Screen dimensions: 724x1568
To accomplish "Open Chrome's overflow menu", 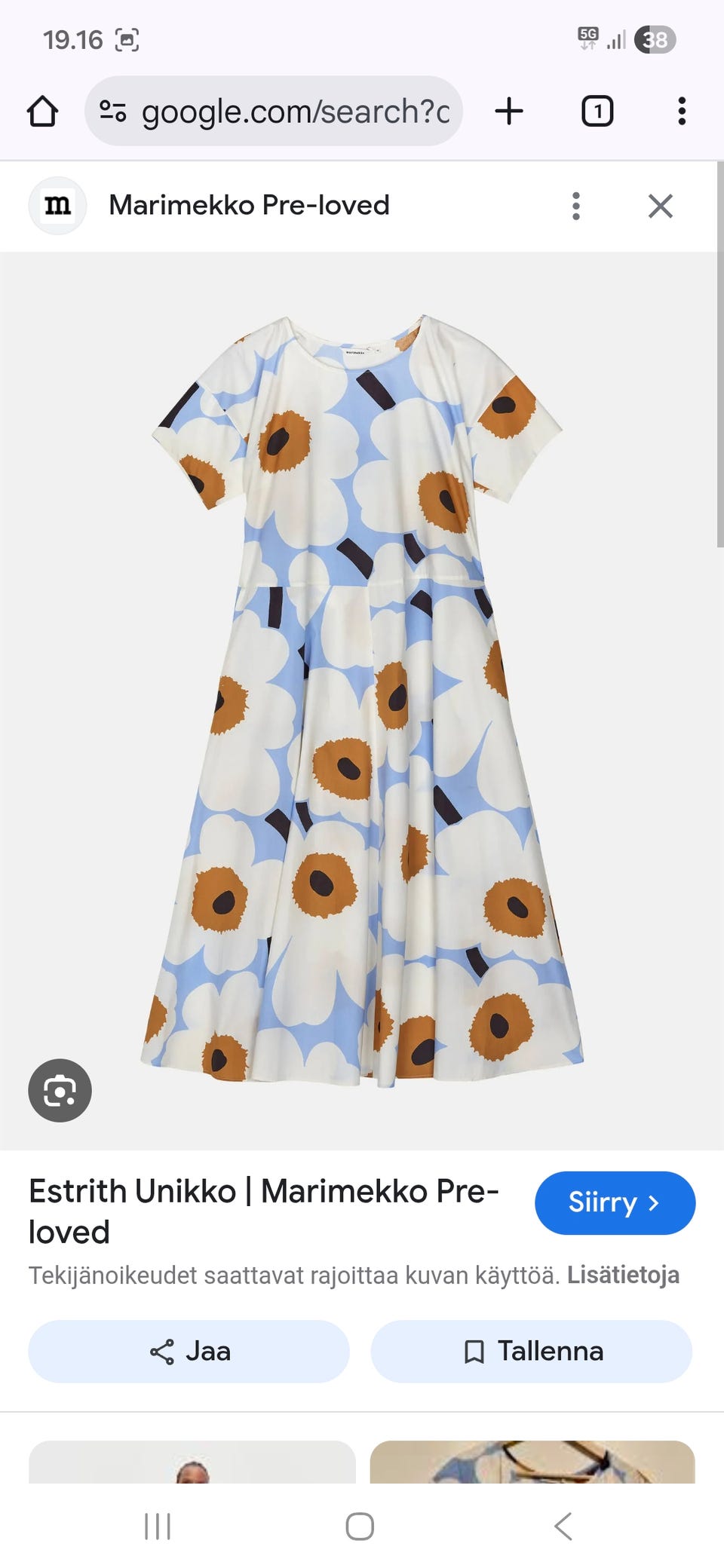I will [681, 112].
